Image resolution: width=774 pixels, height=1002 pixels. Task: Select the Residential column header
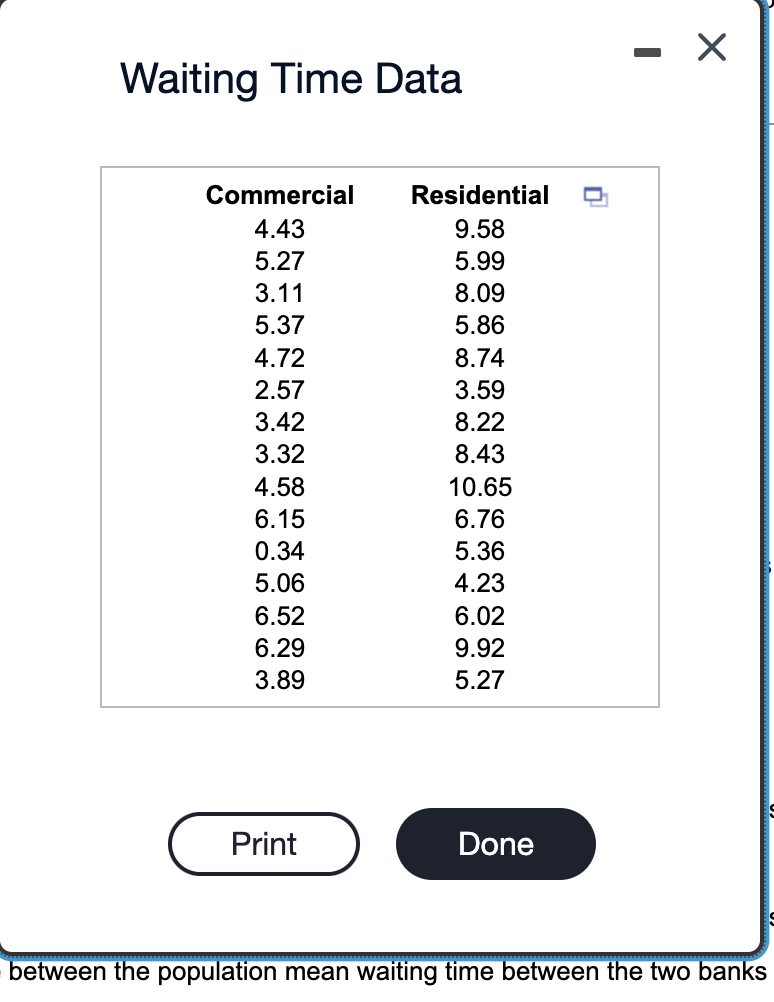coord(480,195)
